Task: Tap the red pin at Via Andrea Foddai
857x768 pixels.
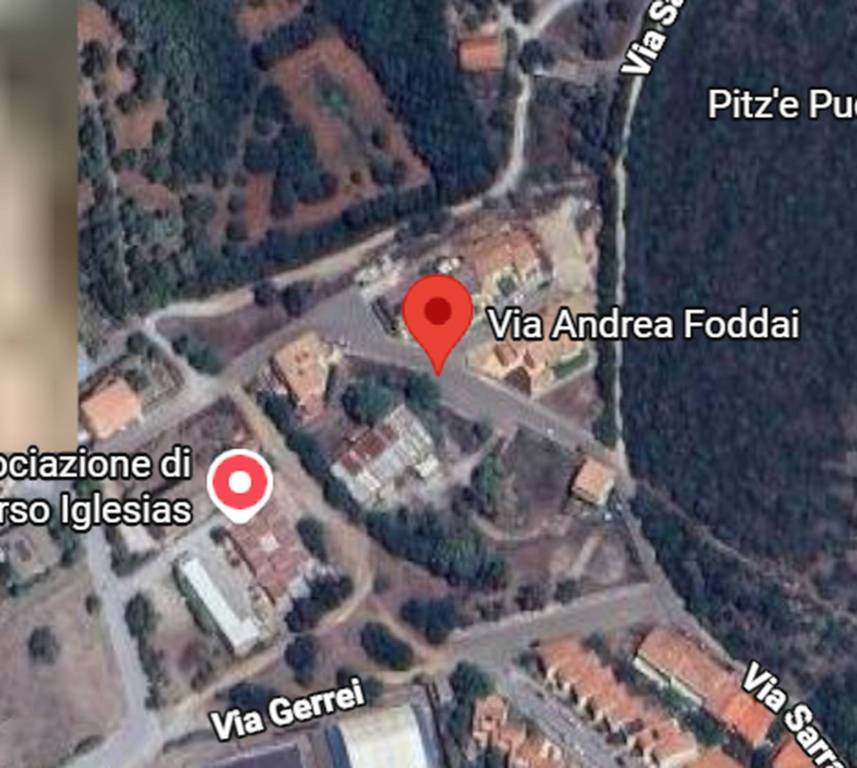Action: 438,316
